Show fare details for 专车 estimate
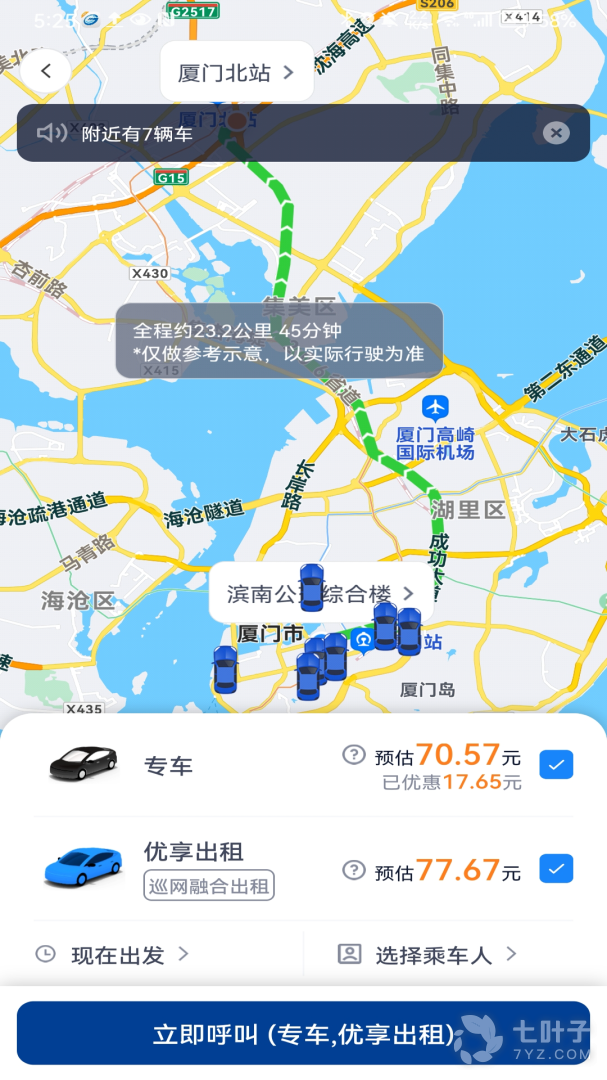This screenshot has width=607, height=1080. [353, 755]
